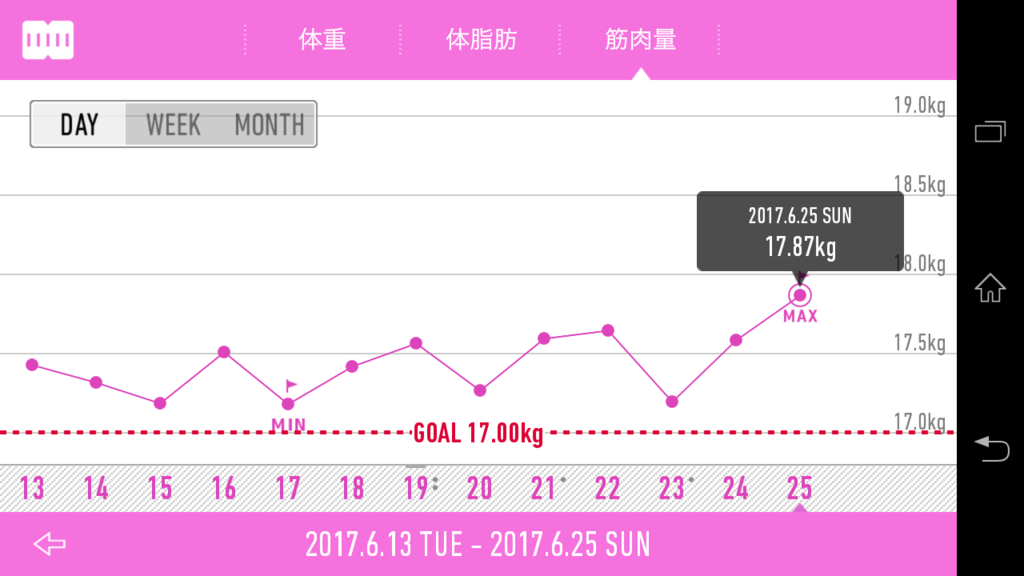The image size is (1024, 576).
Task: Select day 17 on the date axis
Action: [x=288, y=488]
